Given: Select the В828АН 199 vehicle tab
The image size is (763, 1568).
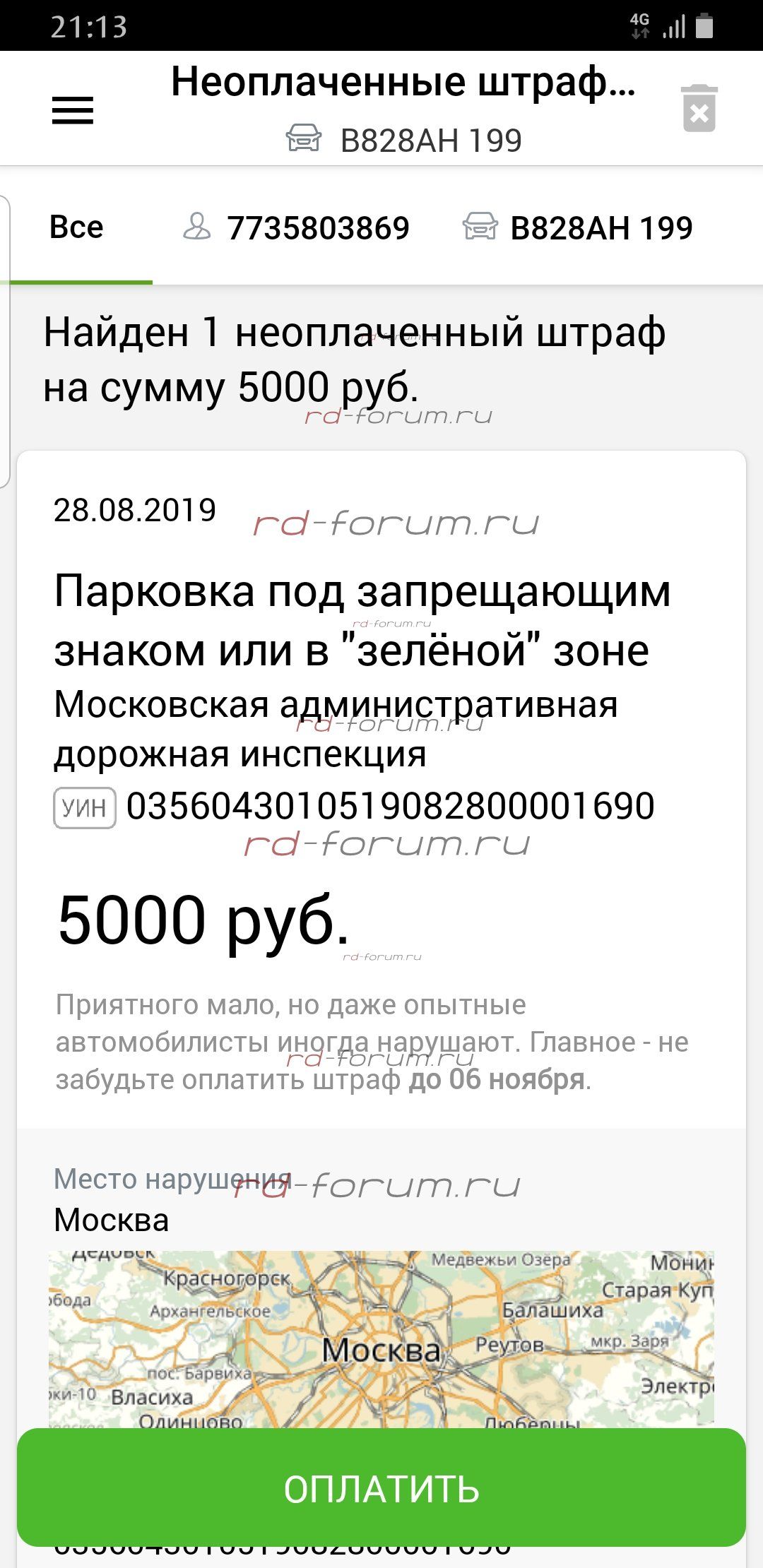Looking at the screenshot, I should coord(579,227).
